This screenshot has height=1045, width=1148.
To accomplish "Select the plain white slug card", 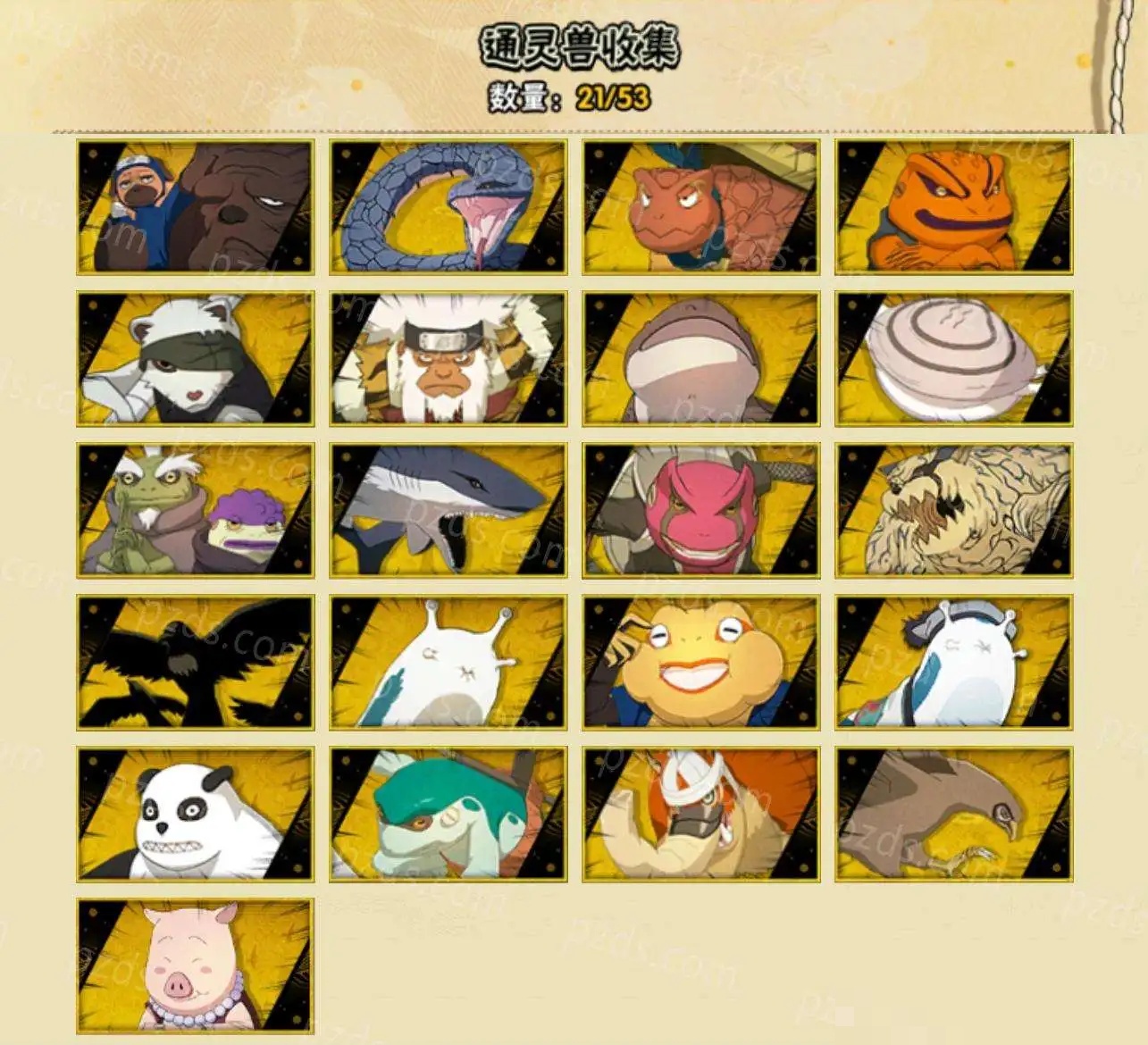I will point(448,662).
